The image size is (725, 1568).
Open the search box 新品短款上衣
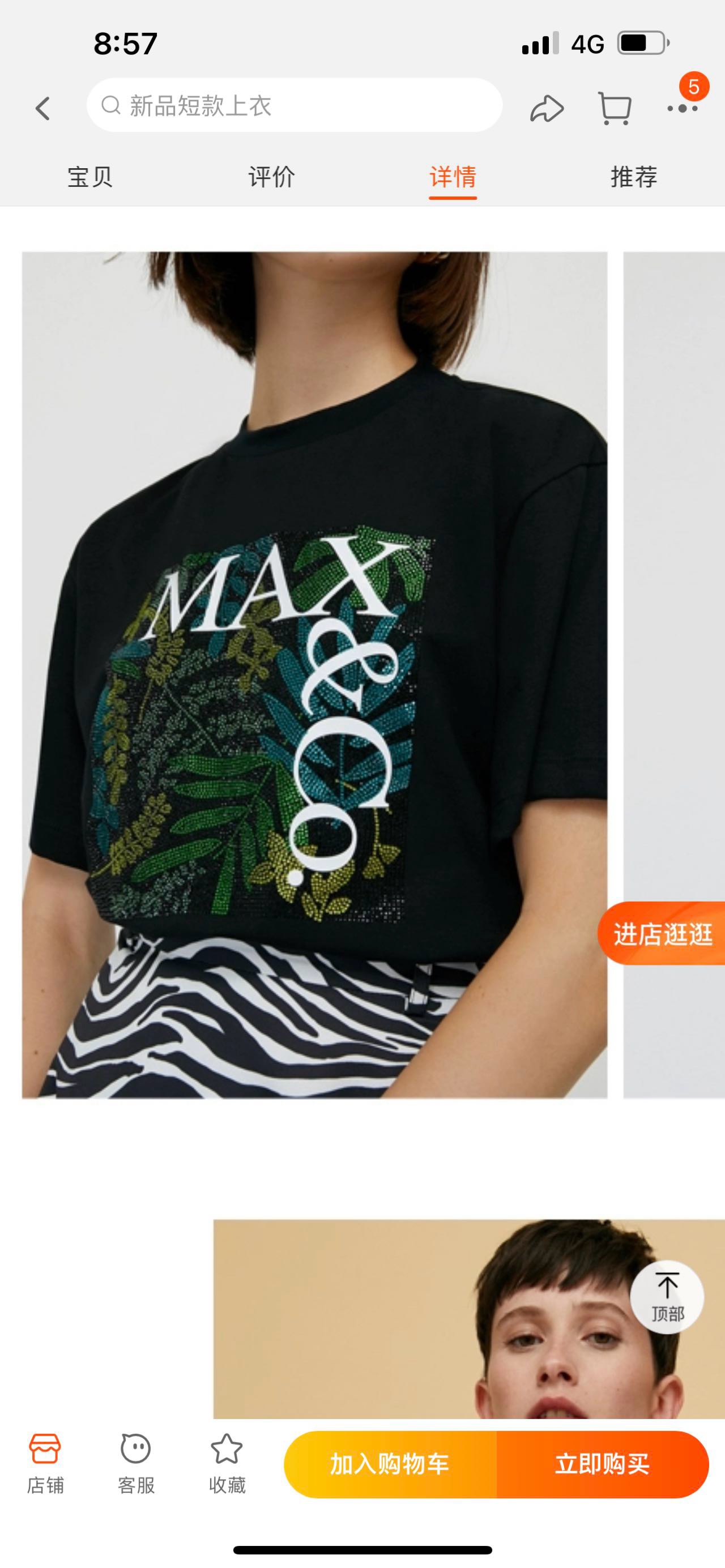point(294,106)
